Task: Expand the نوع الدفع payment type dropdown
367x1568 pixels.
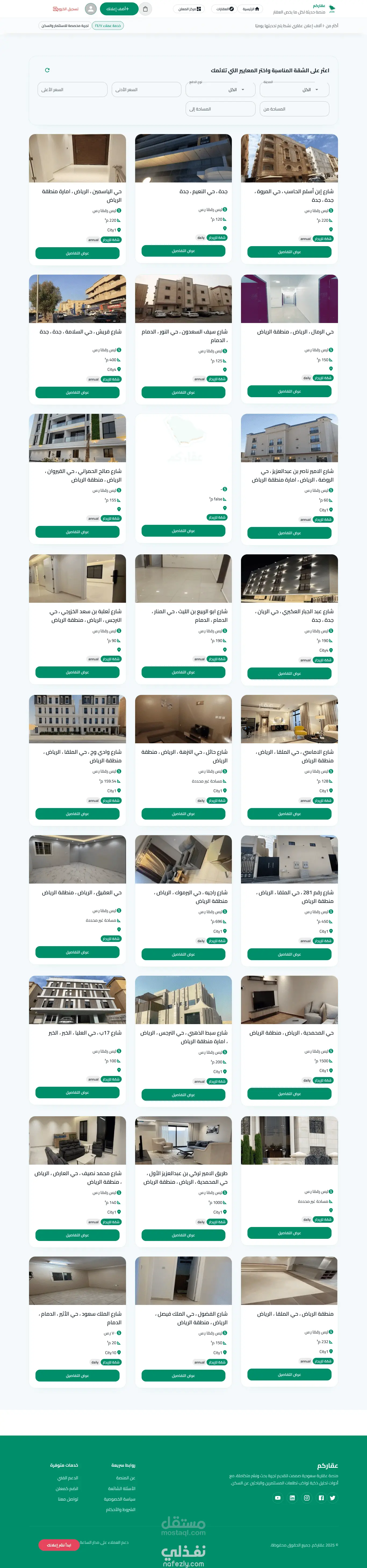Action: (x=220, y=89)
